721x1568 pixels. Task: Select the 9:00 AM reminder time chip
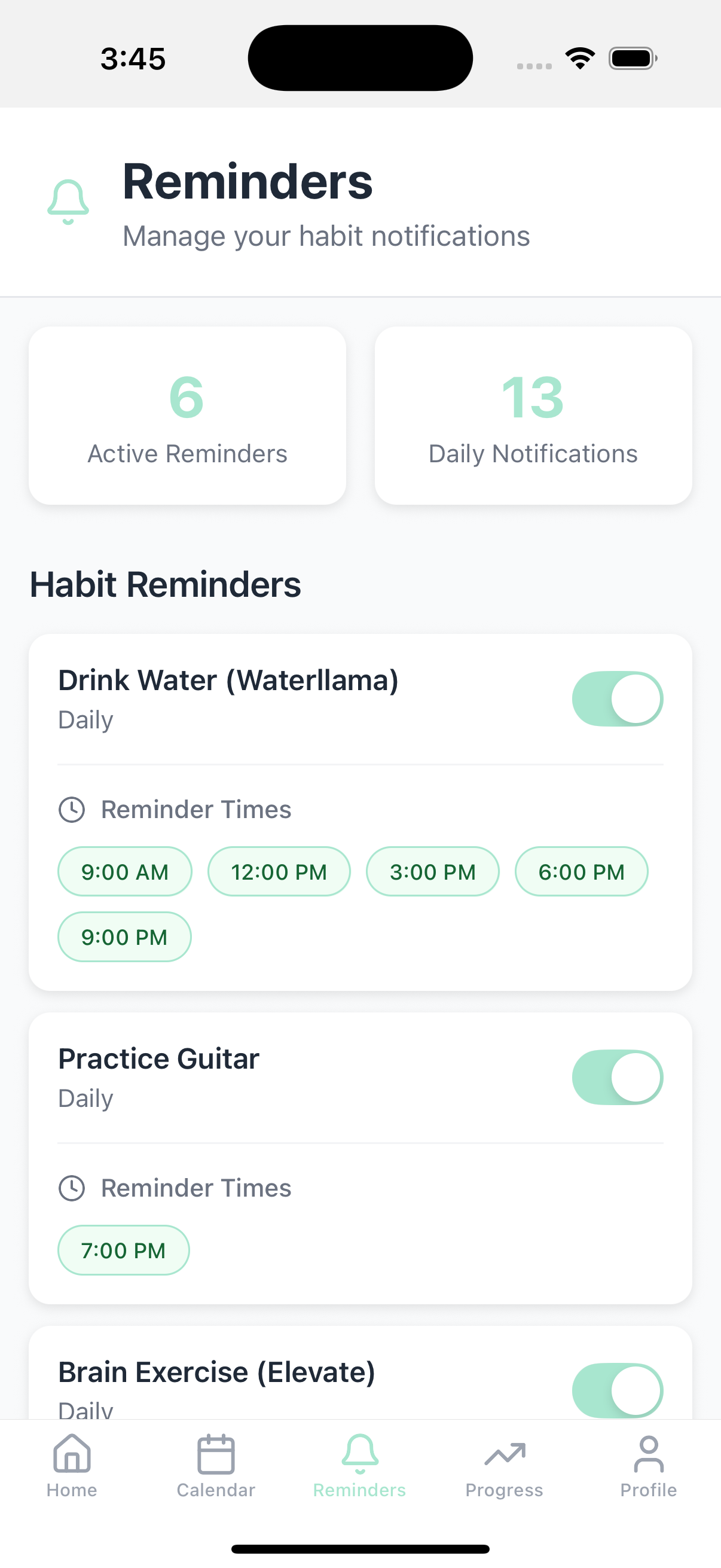[125, 872]
